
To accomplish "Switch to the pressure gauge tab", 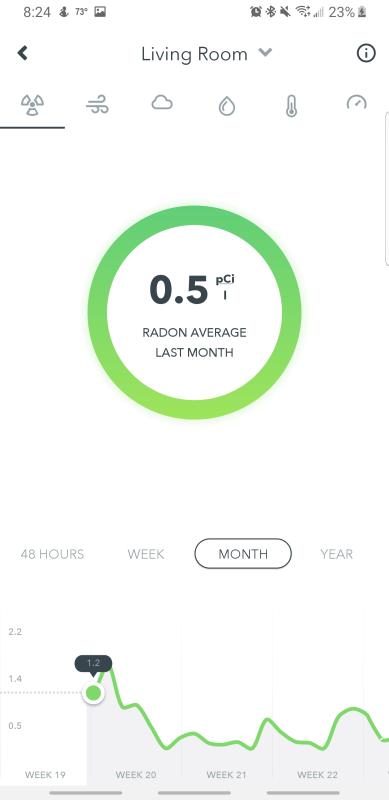I will tap(356, 103).
